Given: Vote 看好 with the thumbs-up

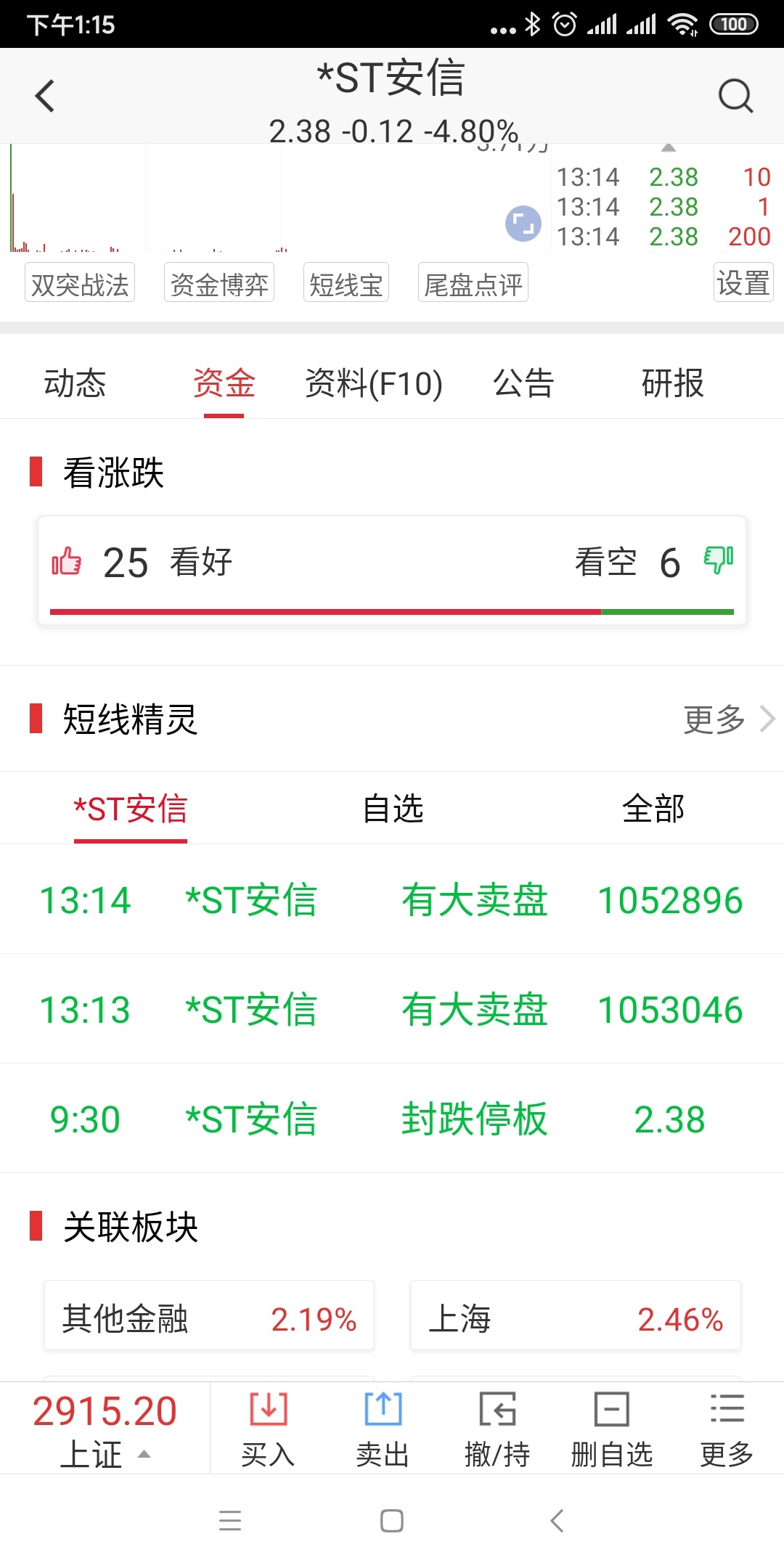Looking at the screenshot, I should [67, 561].
